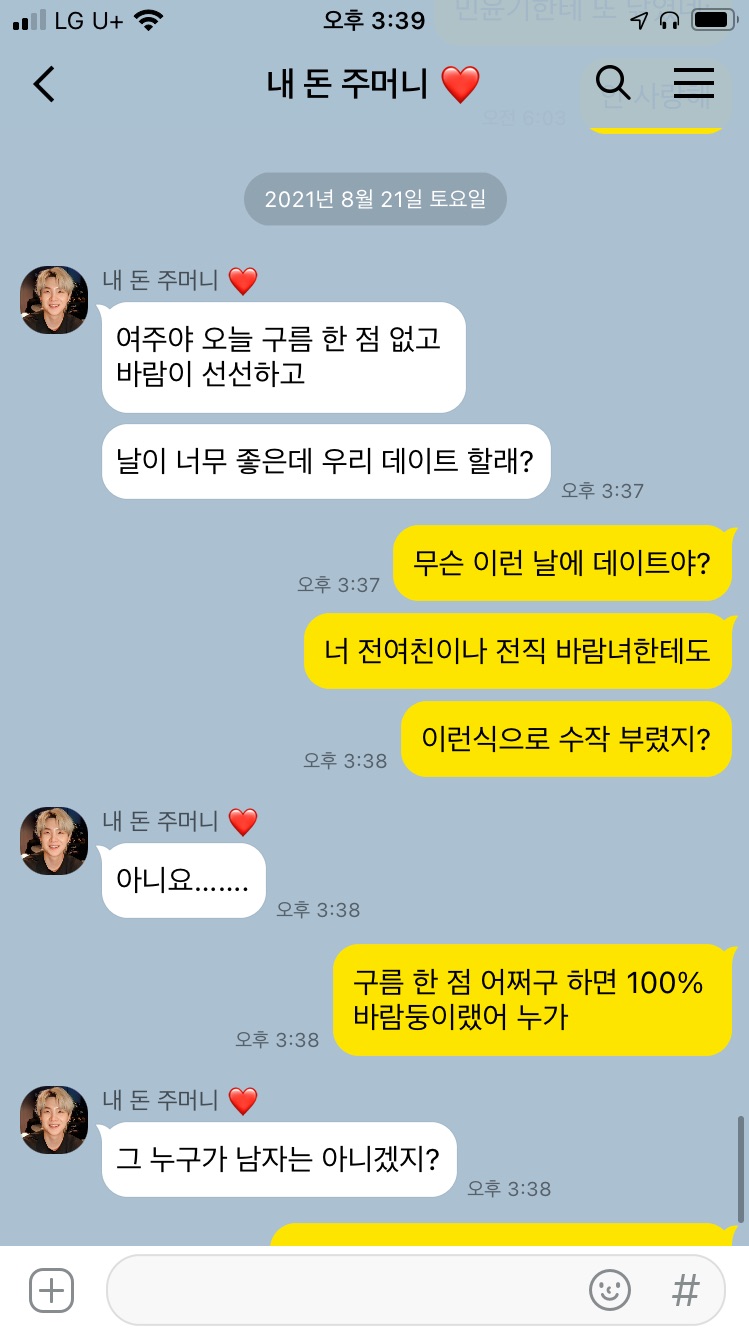Image resolution: width=749 pixels, height=1334 pixels.
Task: Open the emoticon picker
Action: point(609,1290)
